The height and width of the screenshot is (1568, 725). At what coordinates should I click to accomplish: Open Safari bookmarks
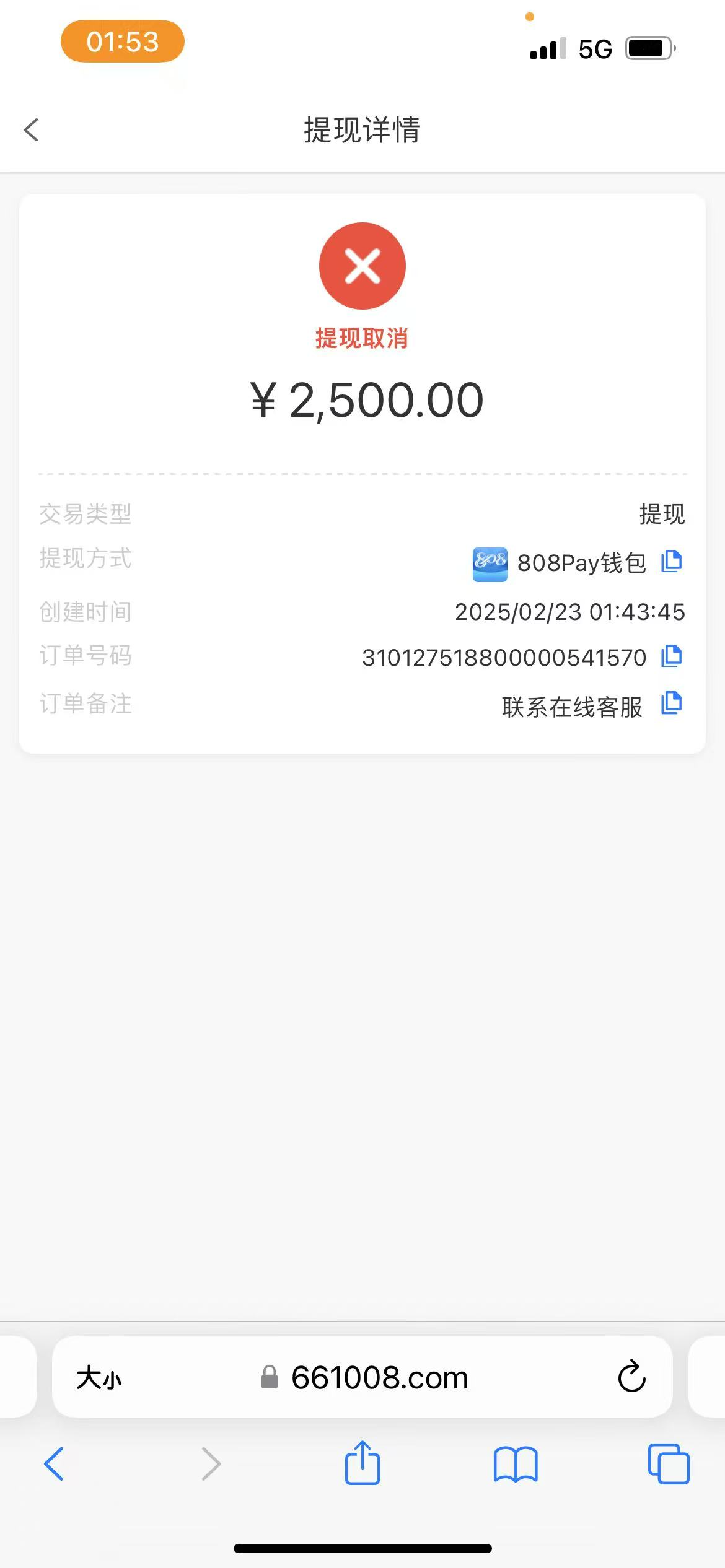click(x=516, y=1464)
